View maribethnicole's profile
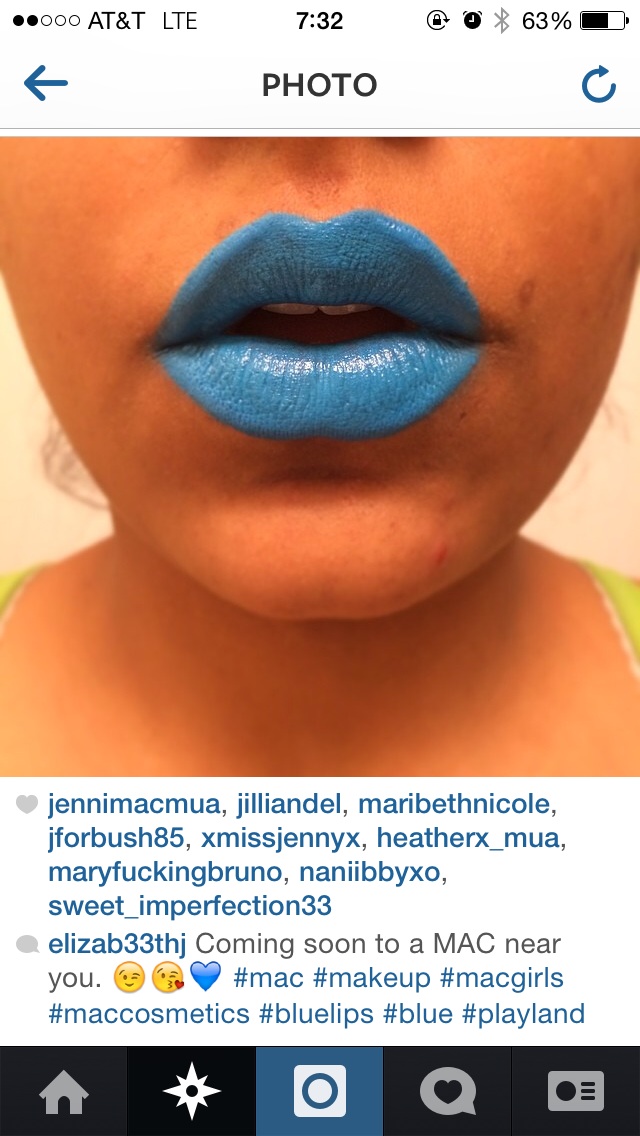Image resolution: width=640 pixels, height=1136 pixels. pyautogui.click(x=454, y=805)
